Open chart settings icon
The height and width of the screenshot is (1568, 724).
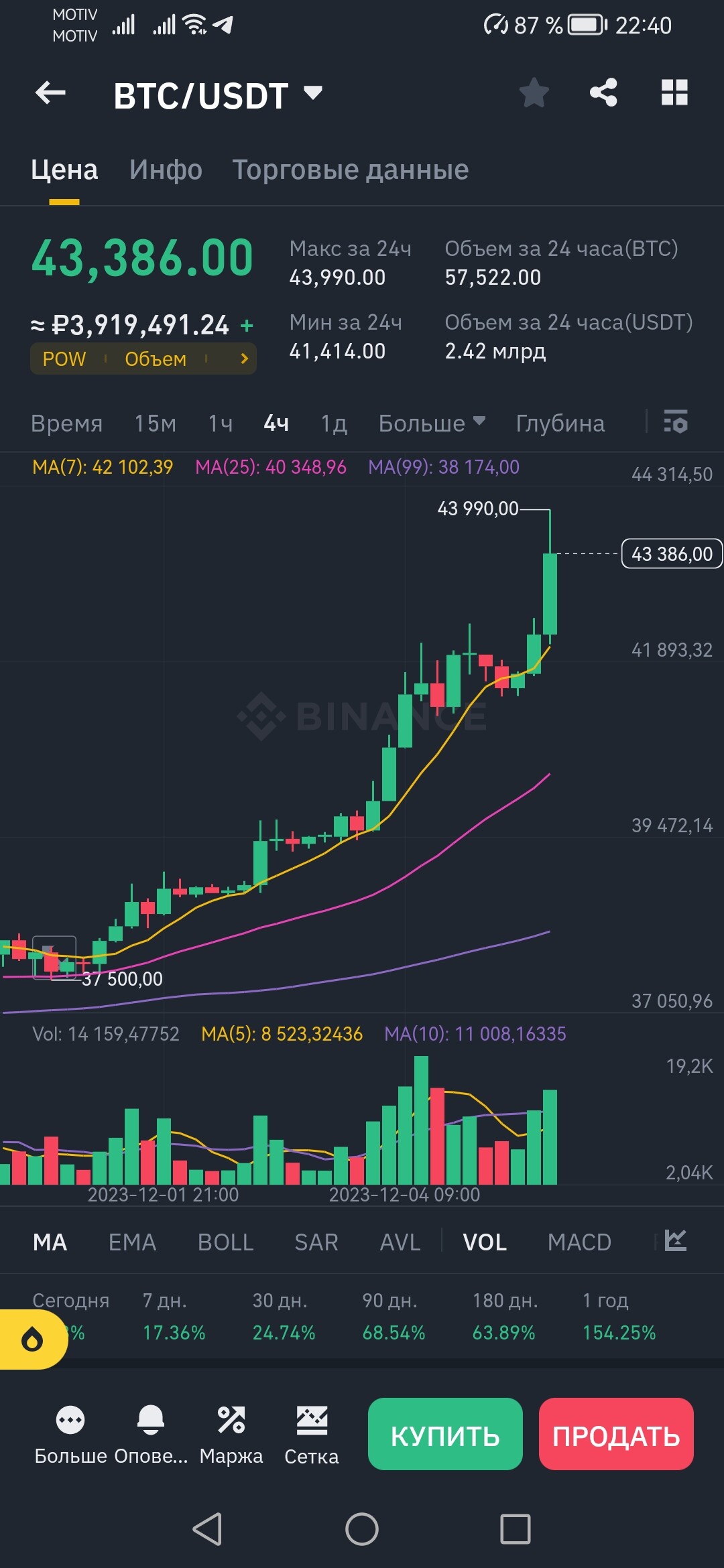coord(676,422)
